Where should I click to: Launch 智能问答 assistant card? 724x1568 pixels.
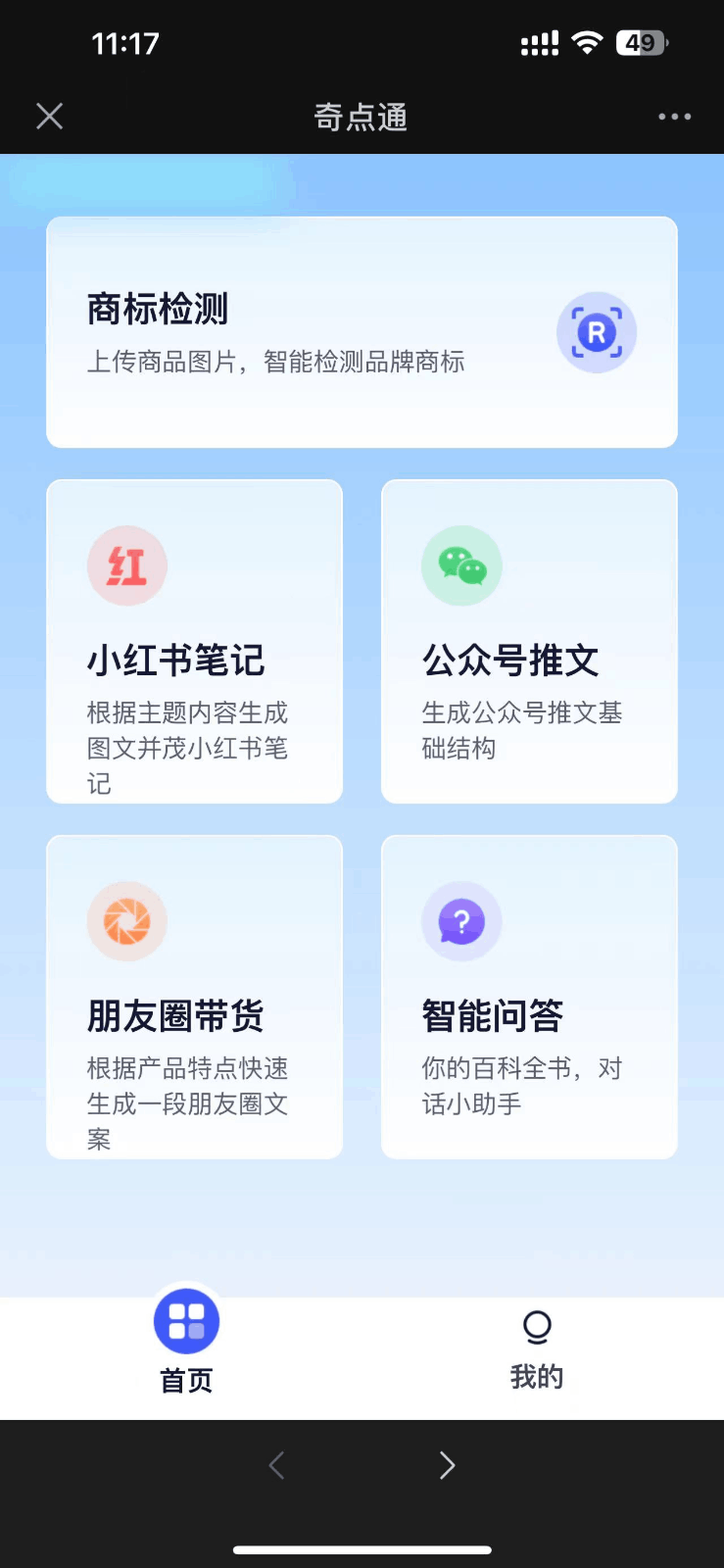click(x=529, y=996)
